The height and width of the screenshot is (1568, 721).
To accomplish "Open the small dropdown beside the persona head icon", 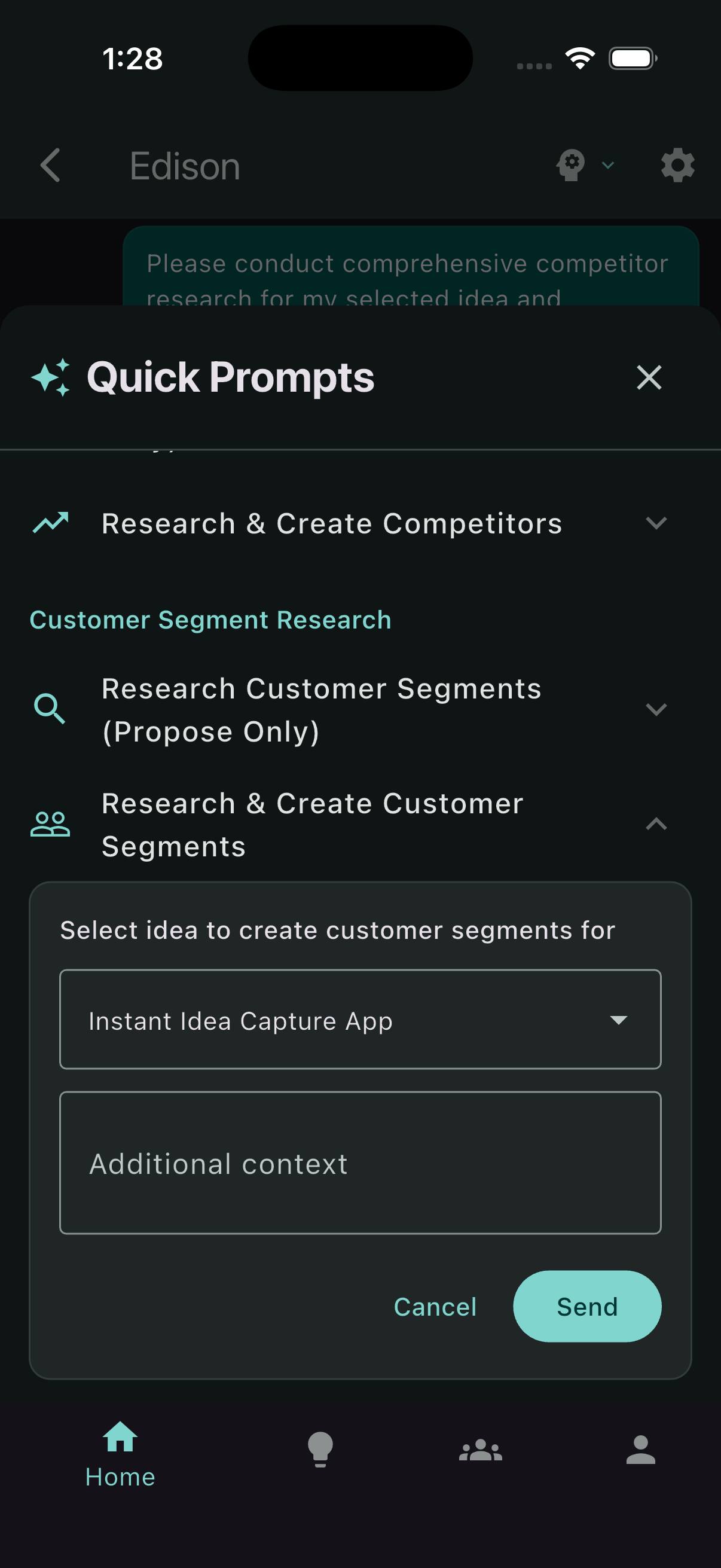I will pyautogui.click(x=608, y=166).
